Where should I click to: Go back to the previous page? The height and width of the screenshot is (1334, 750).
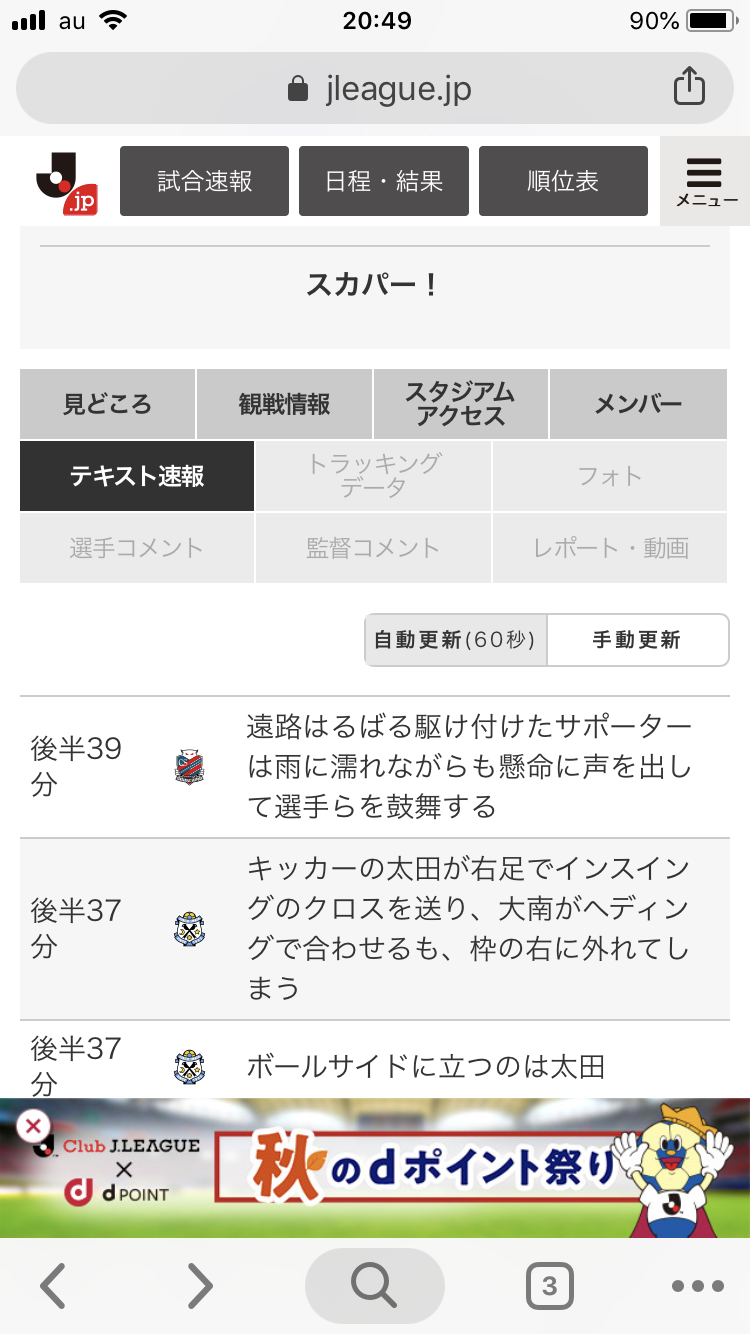(x=53, y=1286)
